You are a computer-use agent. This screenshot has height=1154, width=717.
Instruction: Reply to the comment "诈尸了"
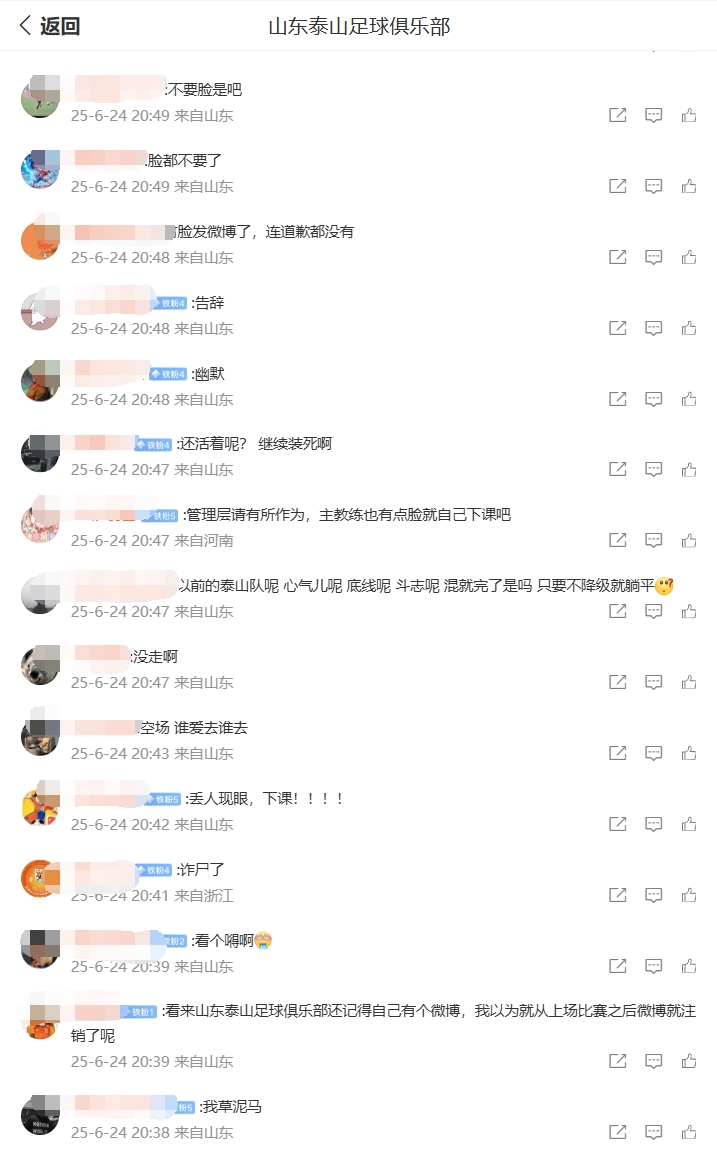[x=654, y=895]
